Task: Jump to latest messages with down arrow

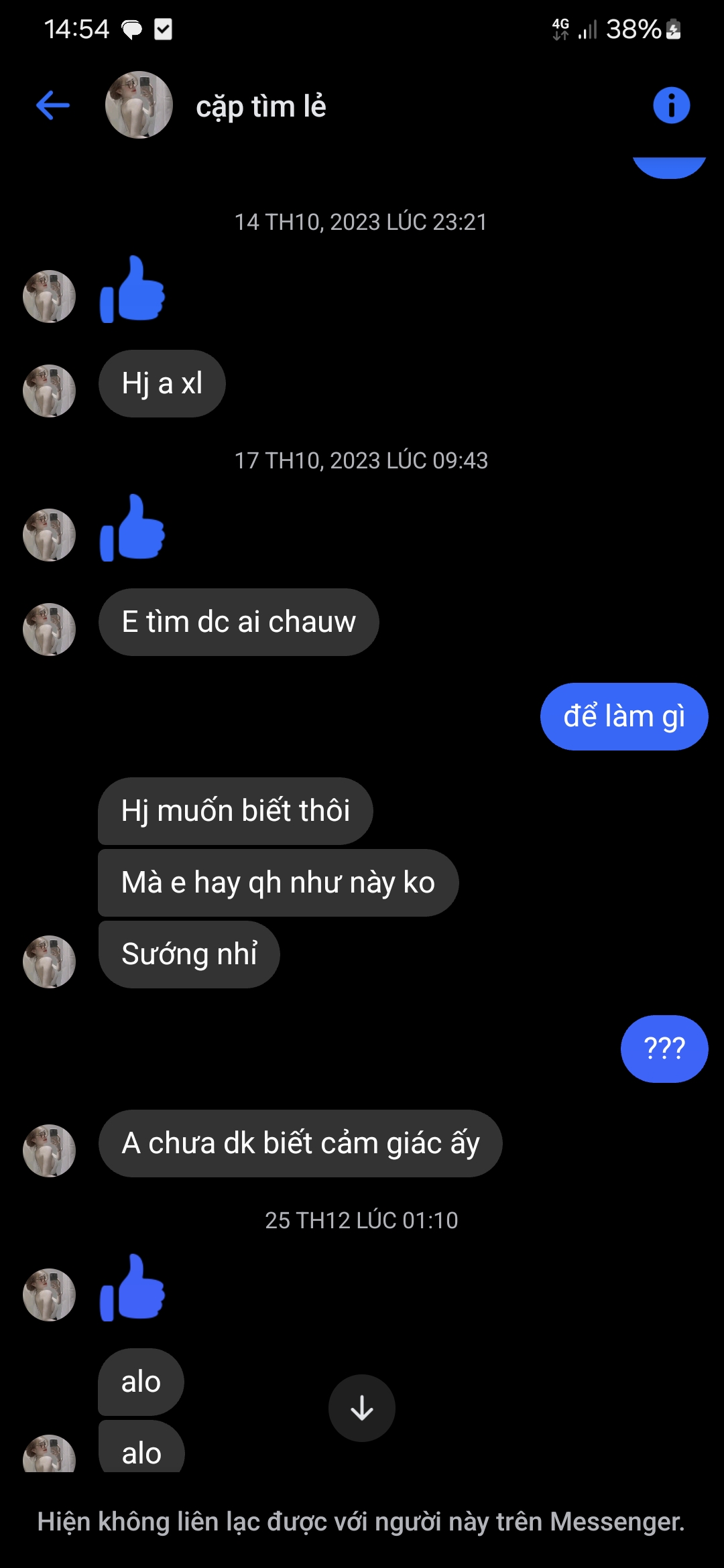Action: coord(362,1408)
